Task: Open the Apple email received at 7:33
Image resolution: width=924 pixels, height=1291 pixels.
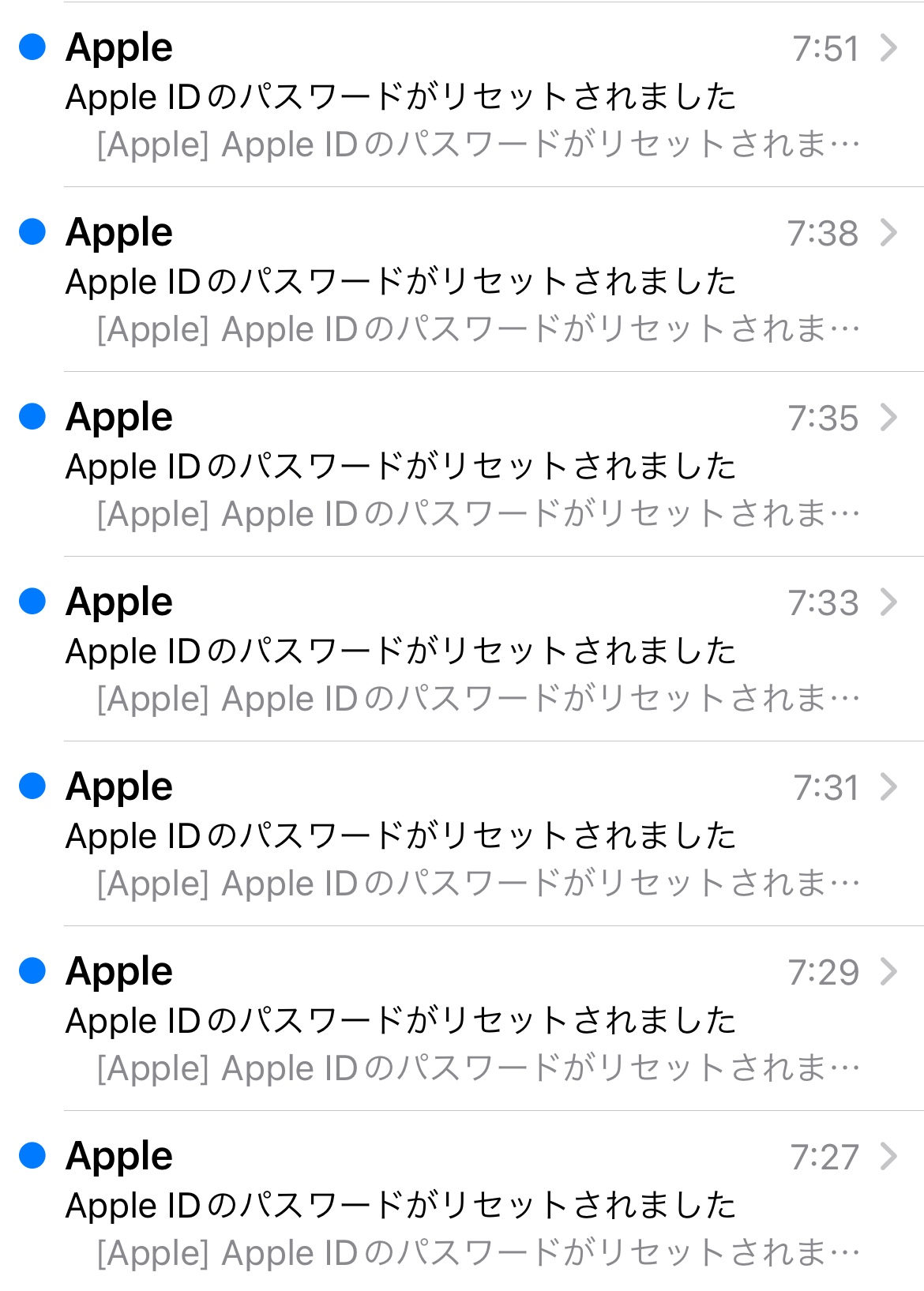Action: pos(462,650)
